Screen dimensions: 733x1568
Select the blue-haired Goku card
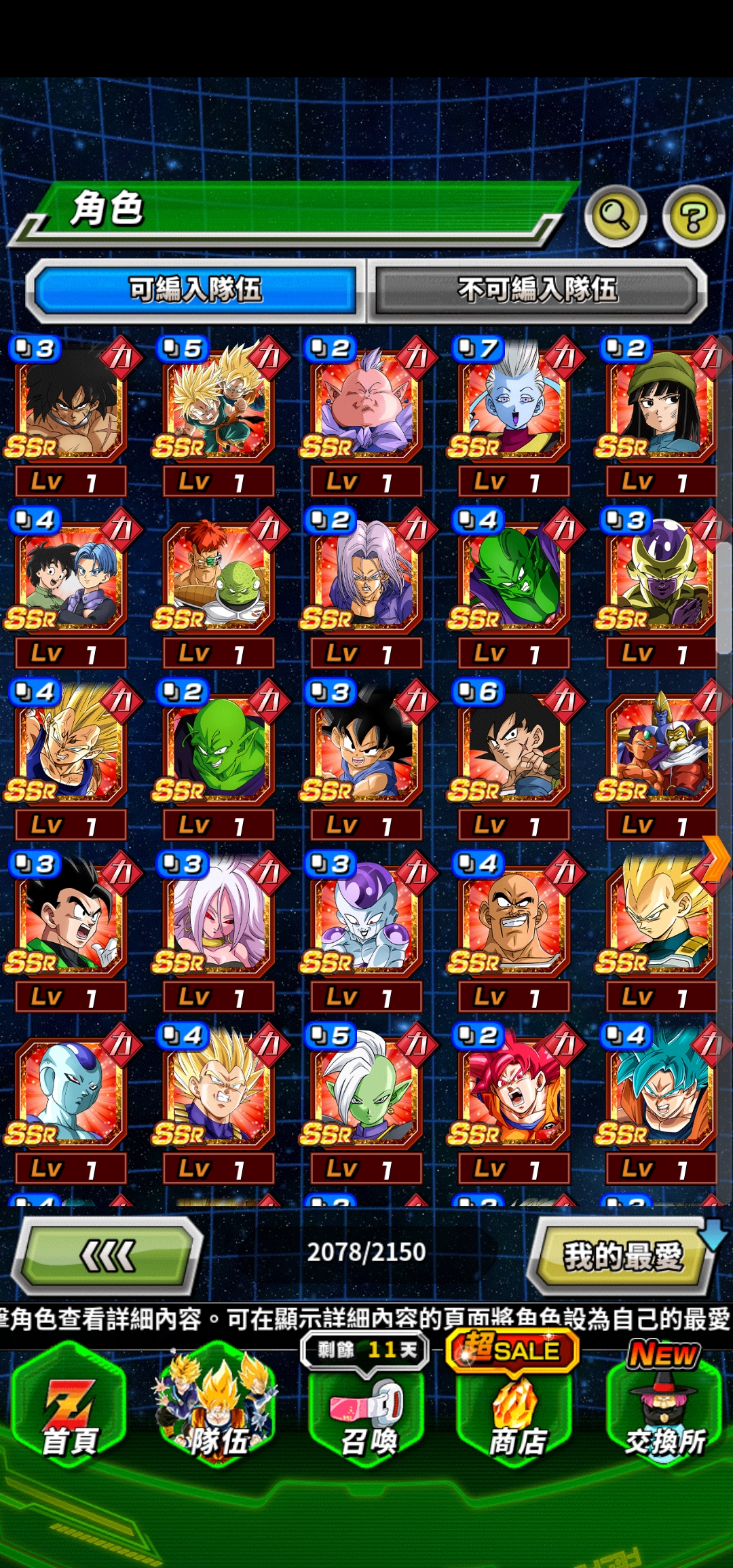pyautogui.click(x=660, y=1090)
